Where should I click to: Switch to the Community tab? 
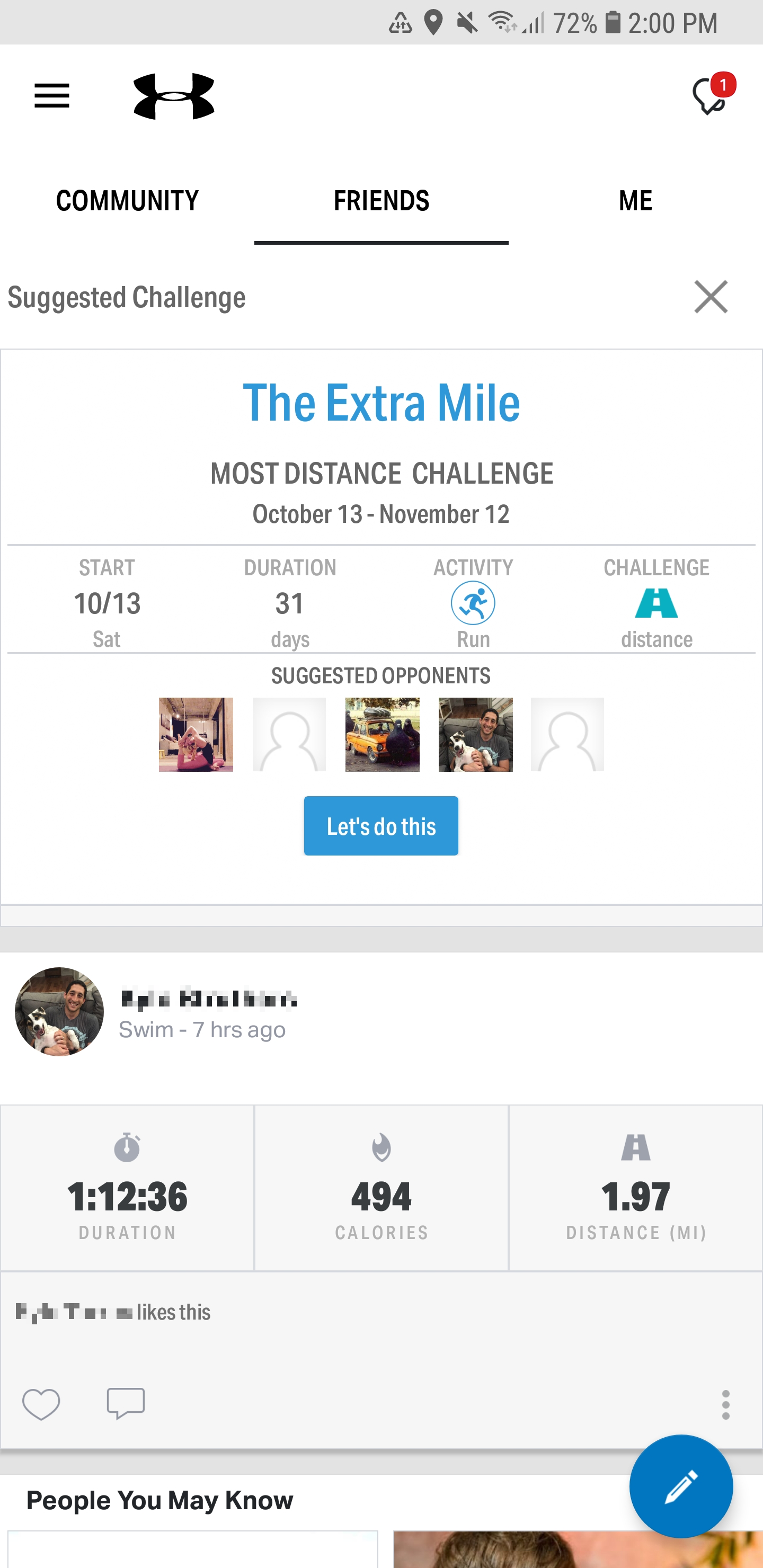(127, 201)
